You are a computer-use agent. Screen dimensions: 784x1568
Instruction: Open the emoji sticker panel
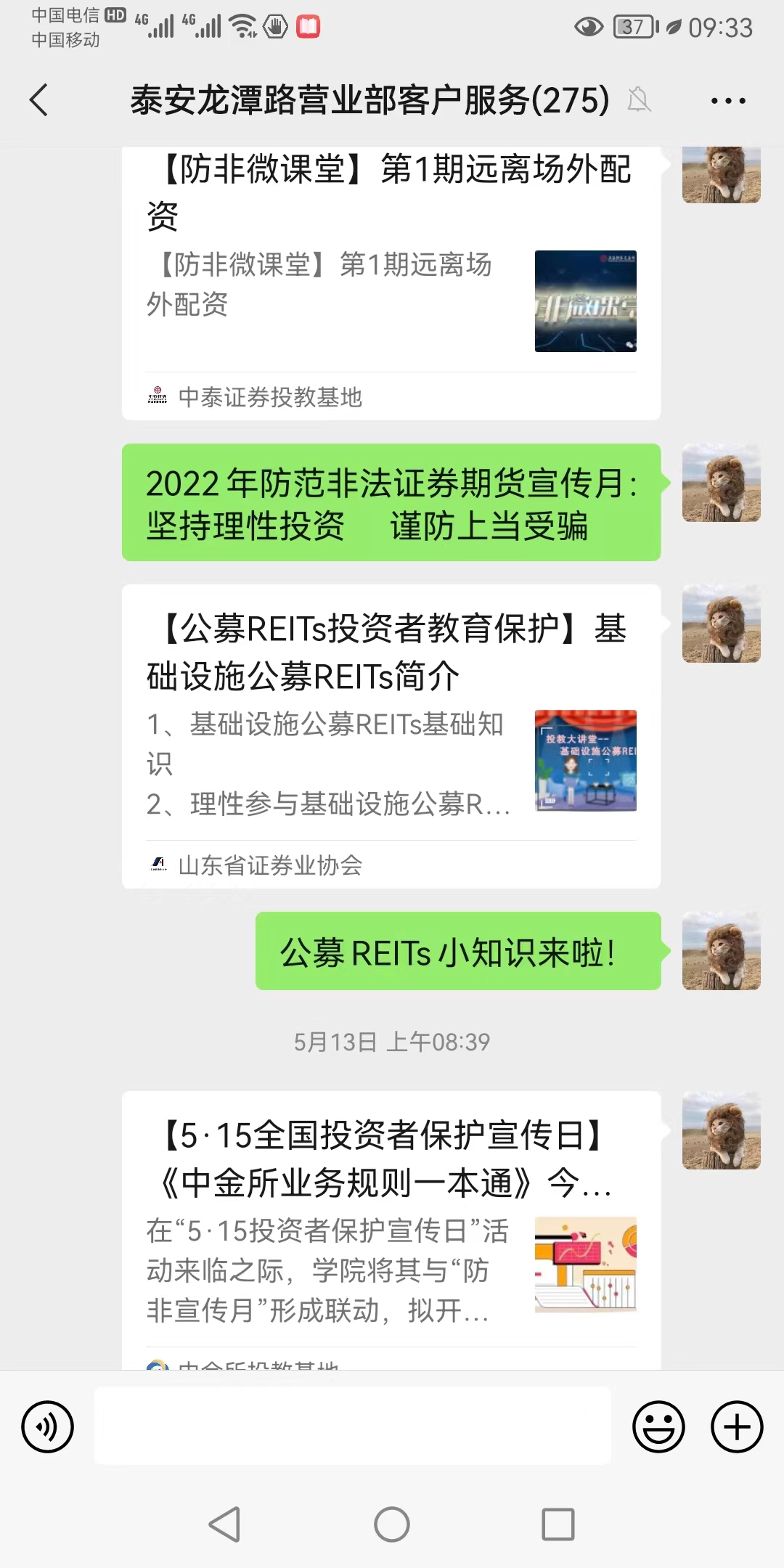[658, 1426]
